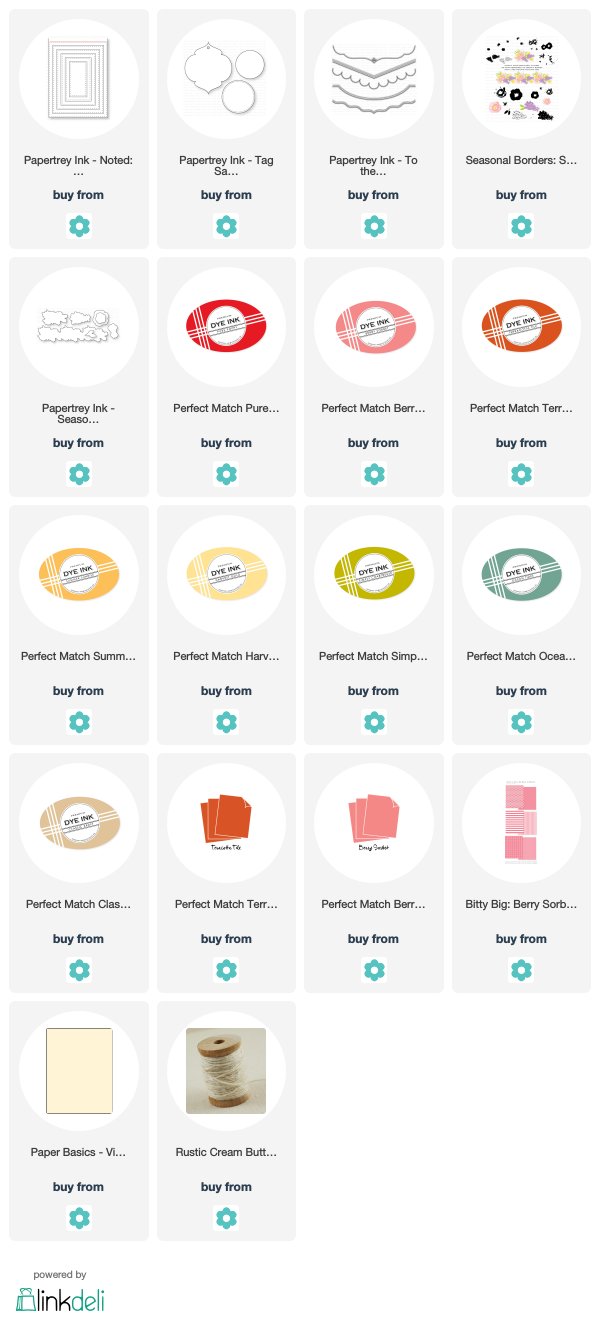Select the Perfect Match Summ… ink pad
Image resolution: width=600 pixels, height=1321 pixels.
[x=79, y=625]
